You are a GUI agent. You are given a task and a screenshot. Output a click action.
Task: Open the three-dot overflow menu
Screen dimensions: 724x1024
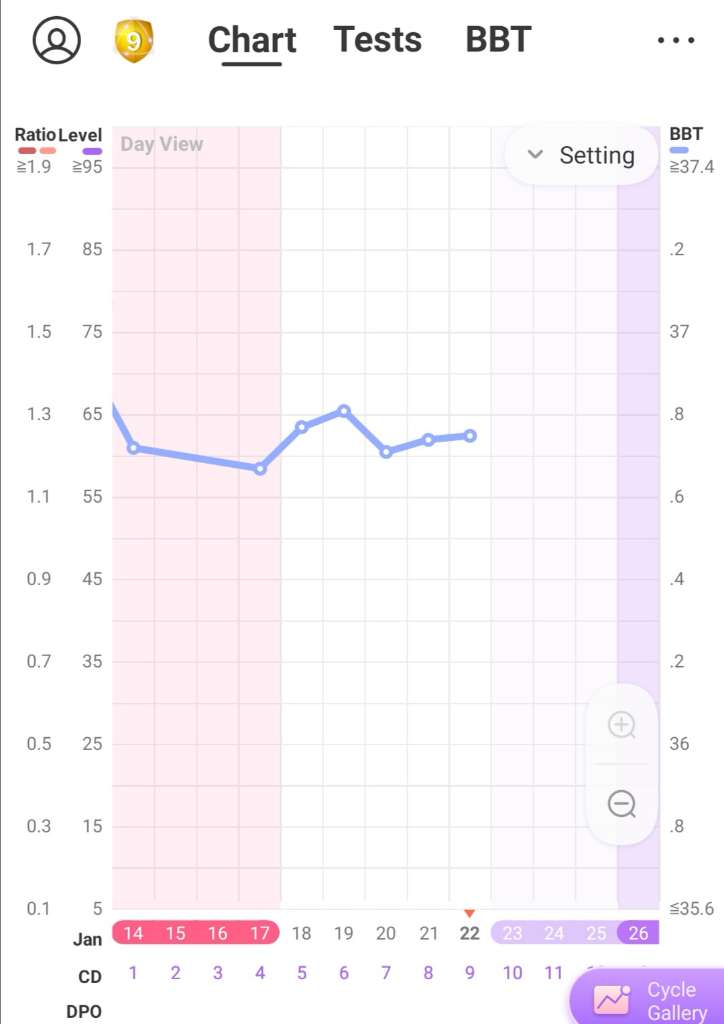(676, 41)
